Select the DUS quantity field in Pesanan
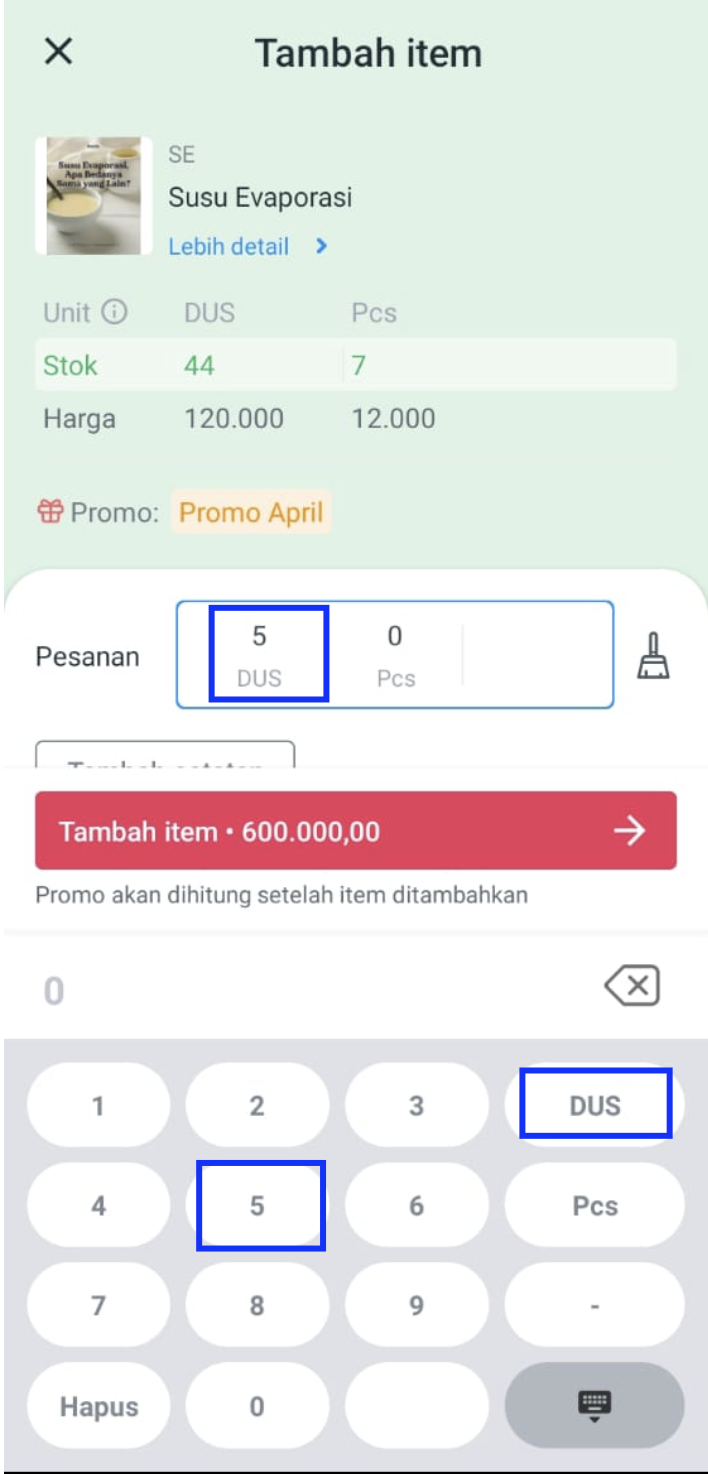The image size is (708, 1474). pos(260,655)
